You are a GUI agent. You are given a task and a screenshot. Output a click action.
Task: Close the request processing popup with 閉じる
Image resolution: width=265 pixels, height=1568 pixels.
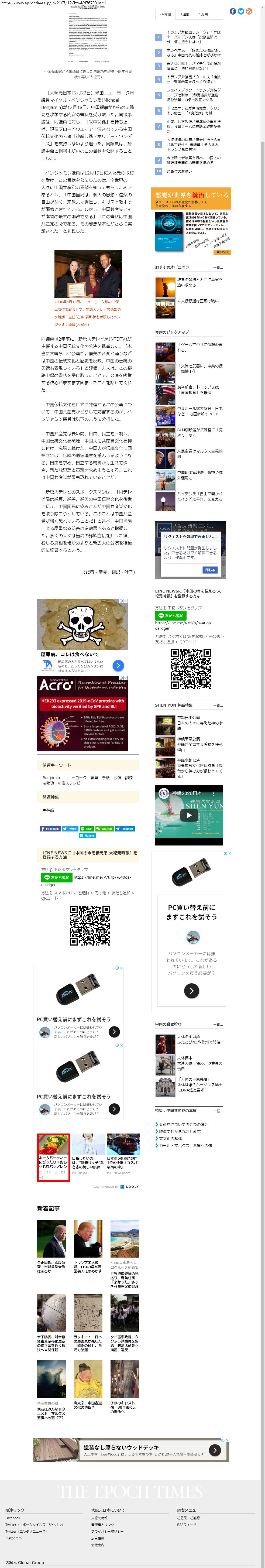click(x=210, y=570)
